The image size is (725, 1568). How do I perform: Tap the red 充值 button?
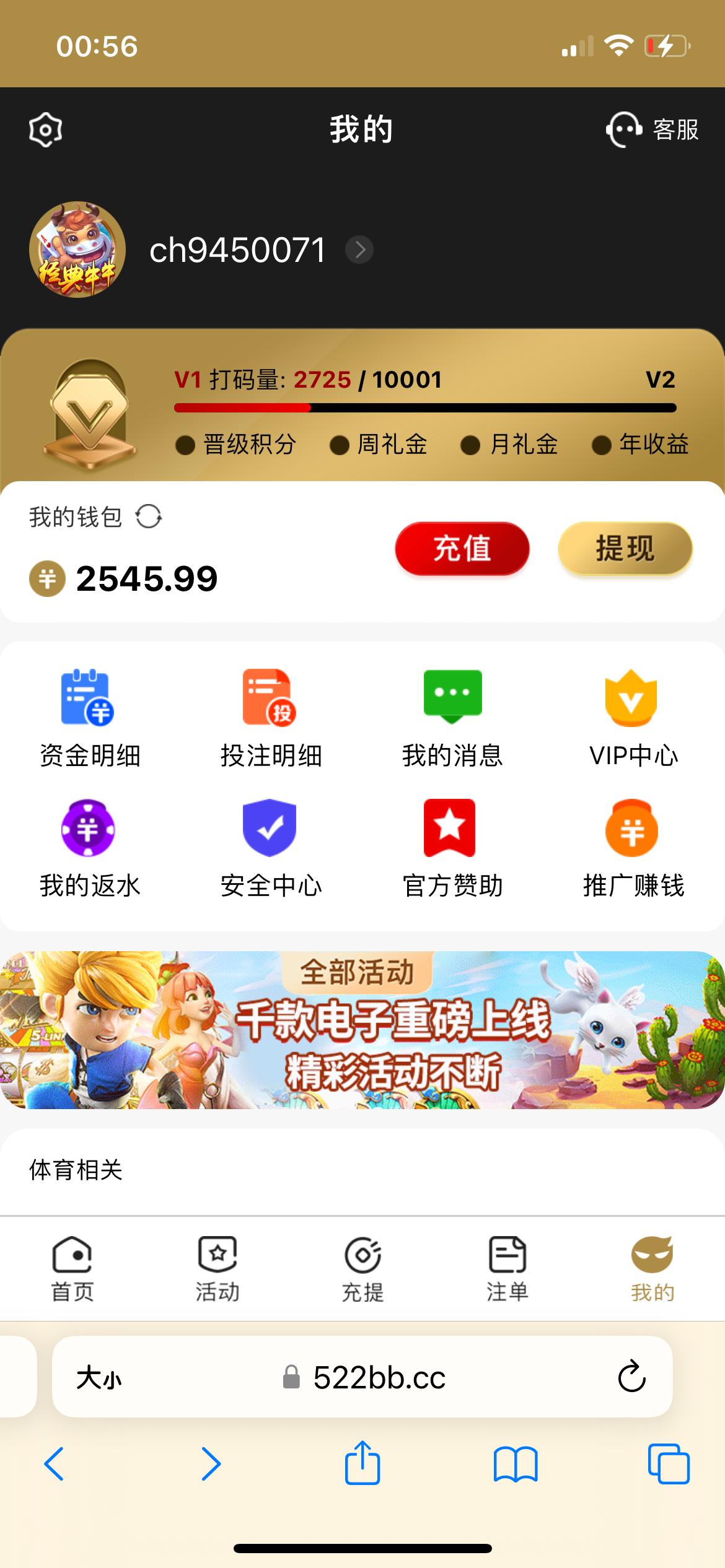462,549
